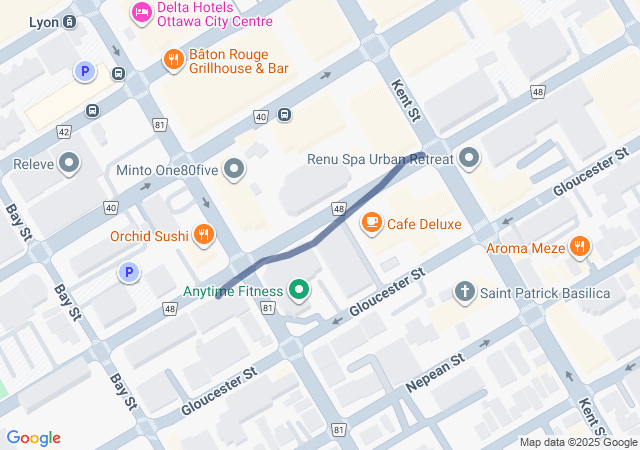Open the Anytime Fitness marker
Viewport: 640px width, 450px height.
tap(298, 291)
